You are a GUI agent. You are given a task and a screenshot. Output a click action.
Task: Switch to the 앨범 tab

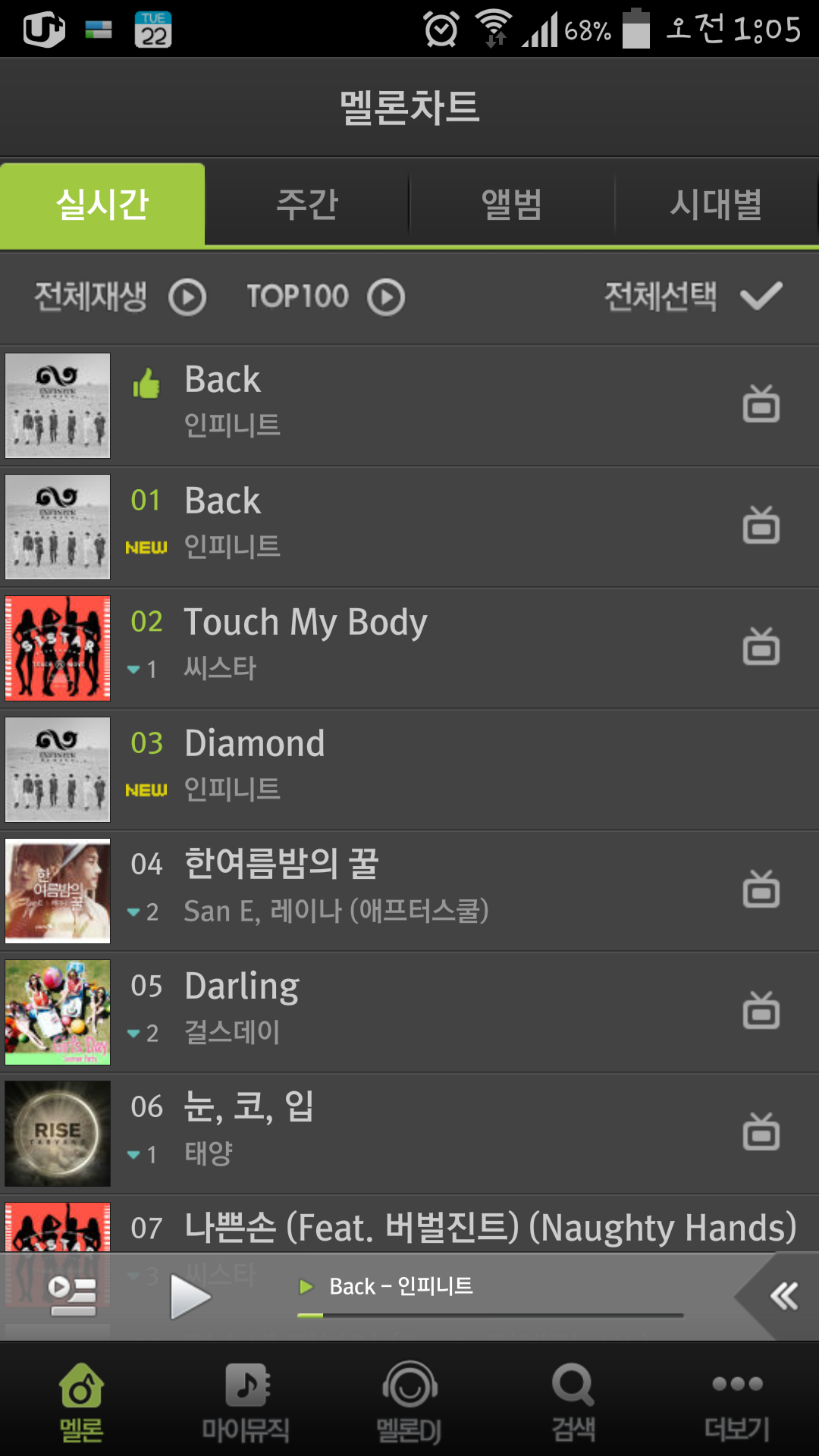512,205
